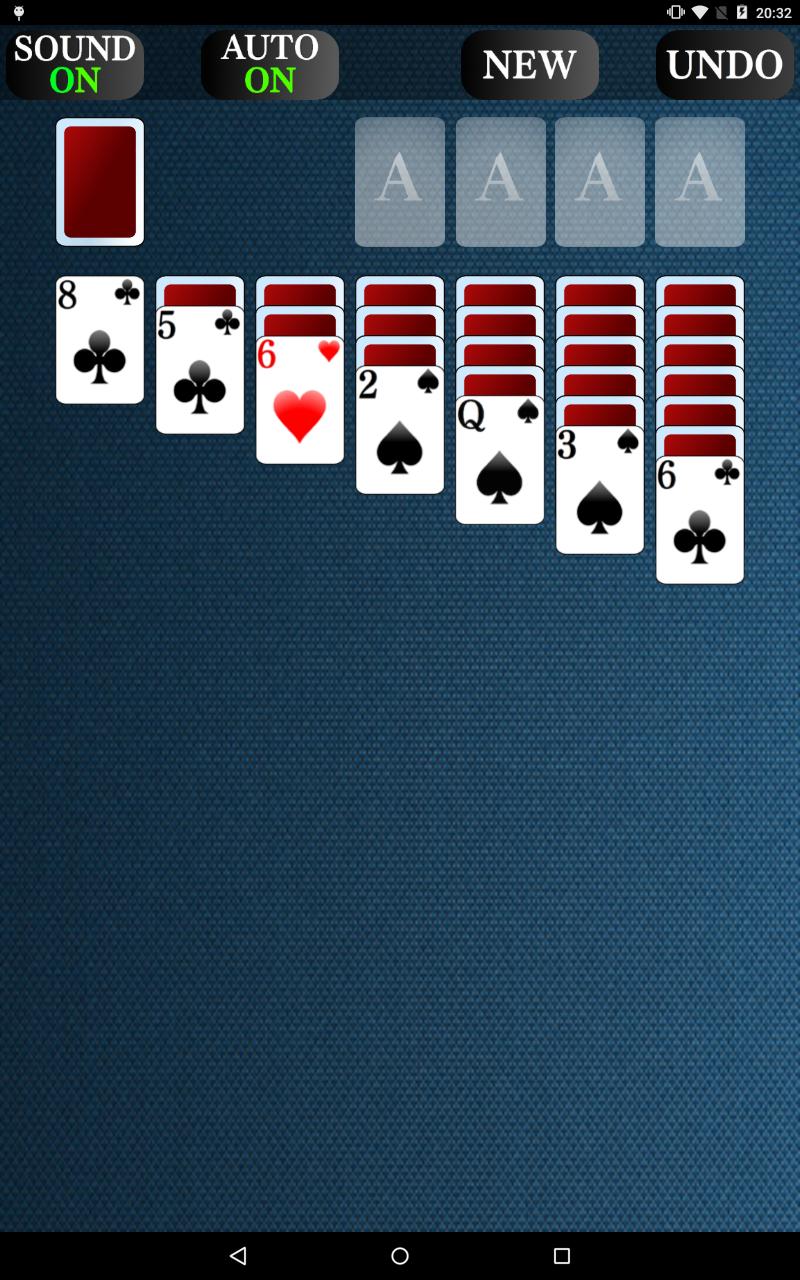This screenshot has height=1280, width=800.
Task: Tap the 6 of hearts card
Action: [x=299, y=400]
